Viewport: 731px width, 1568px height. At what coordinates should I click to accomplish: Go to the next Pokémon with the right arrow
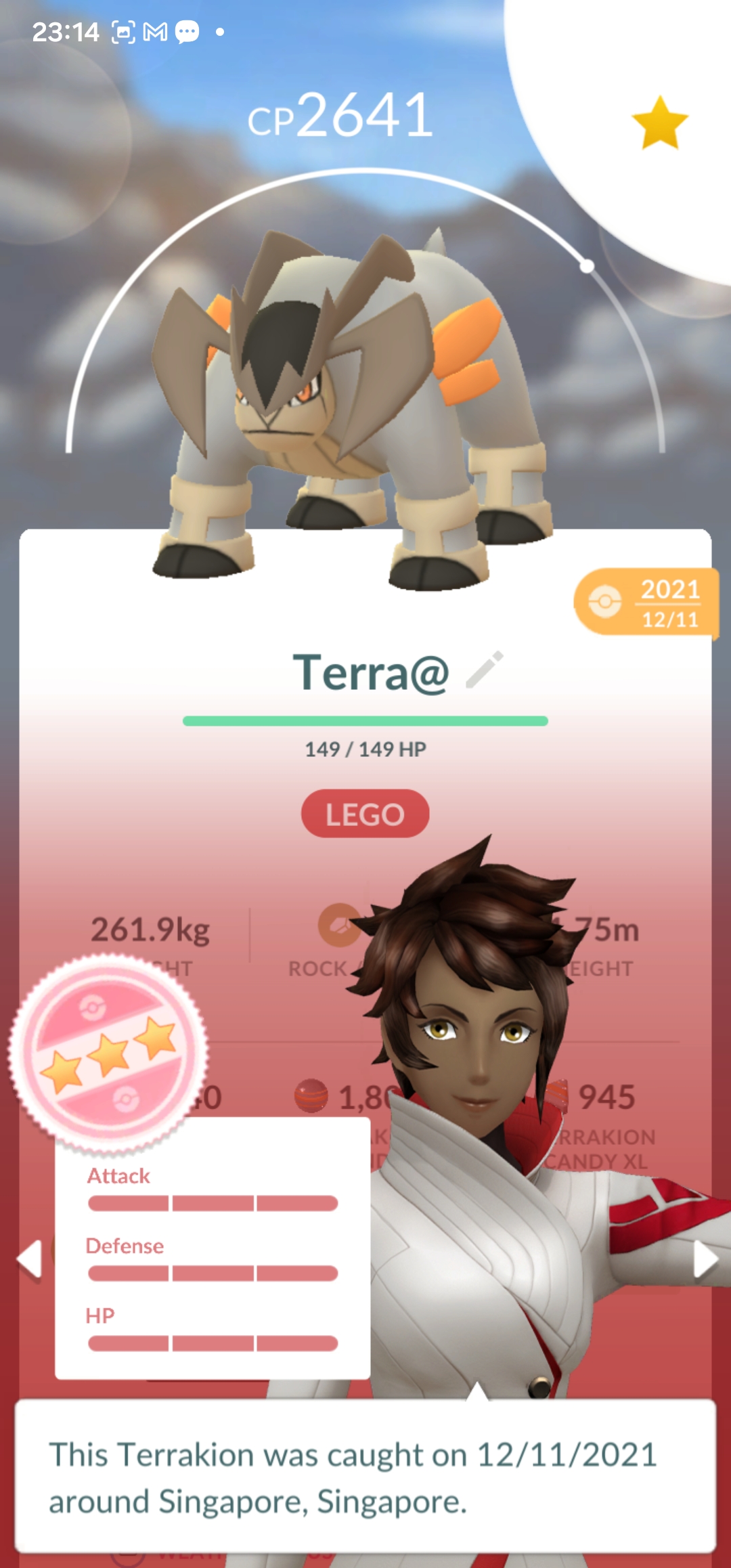click(x=705, y=1260)
